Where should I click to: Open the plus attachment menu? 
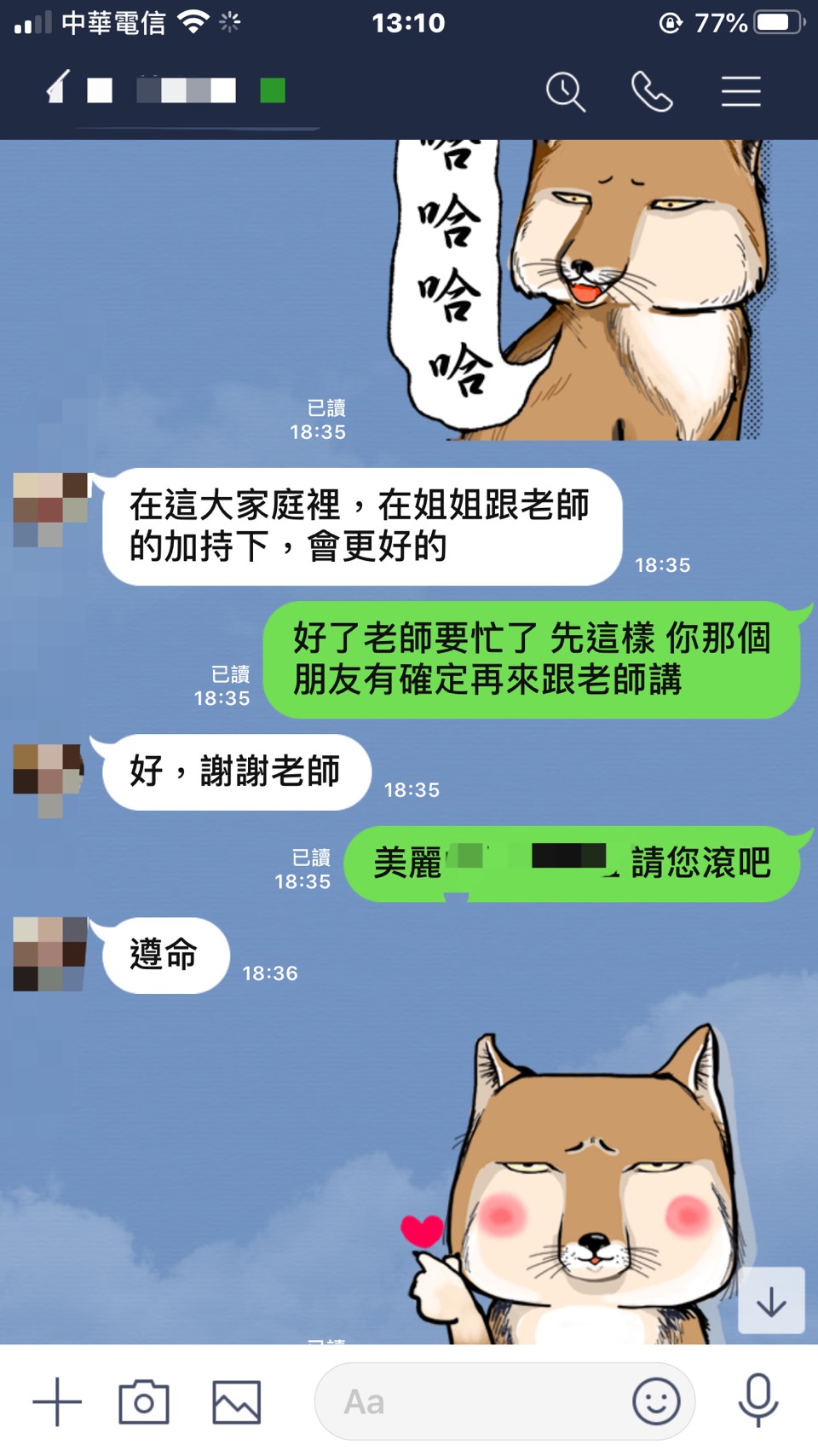tap(57, 1401)
